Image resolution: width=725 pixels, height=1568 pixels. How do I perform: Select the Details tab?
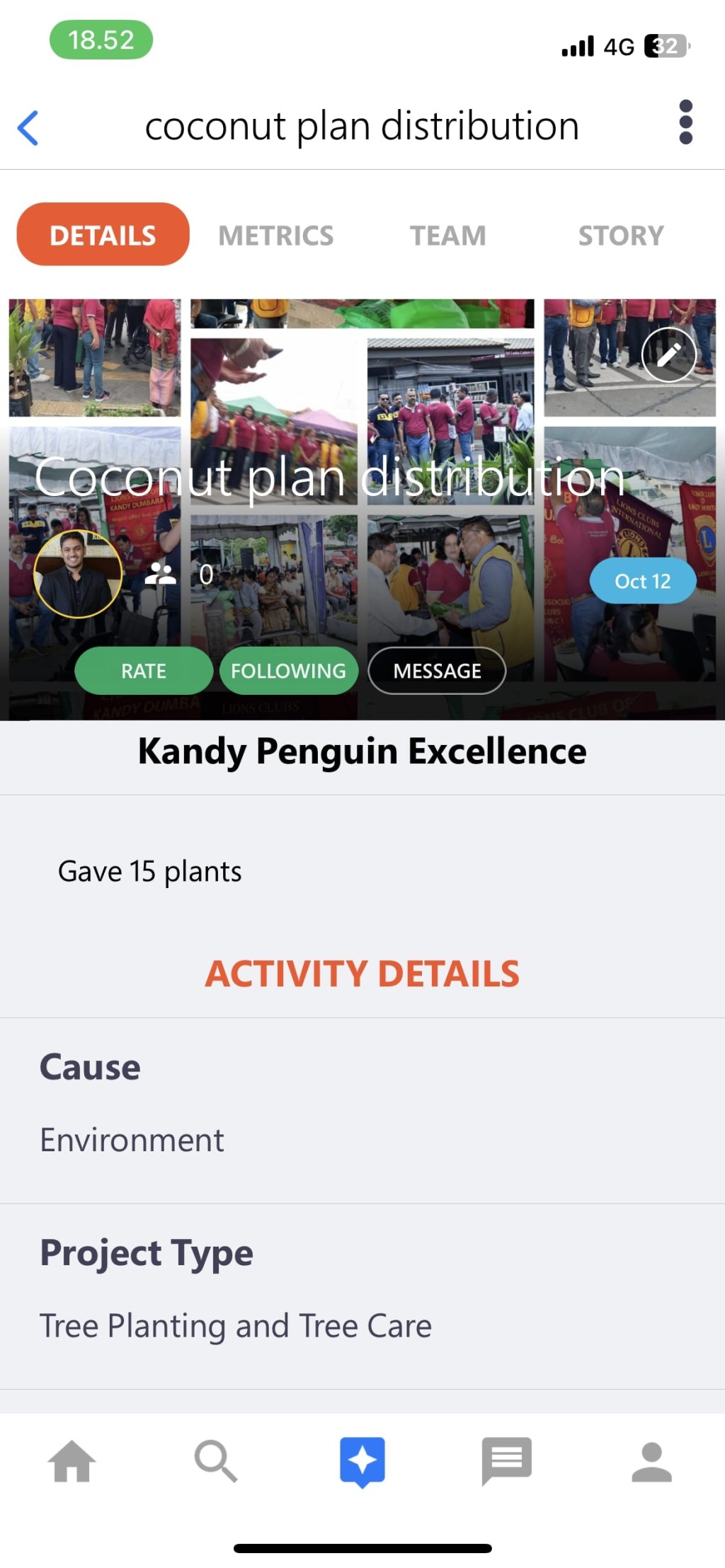[103, 234]
